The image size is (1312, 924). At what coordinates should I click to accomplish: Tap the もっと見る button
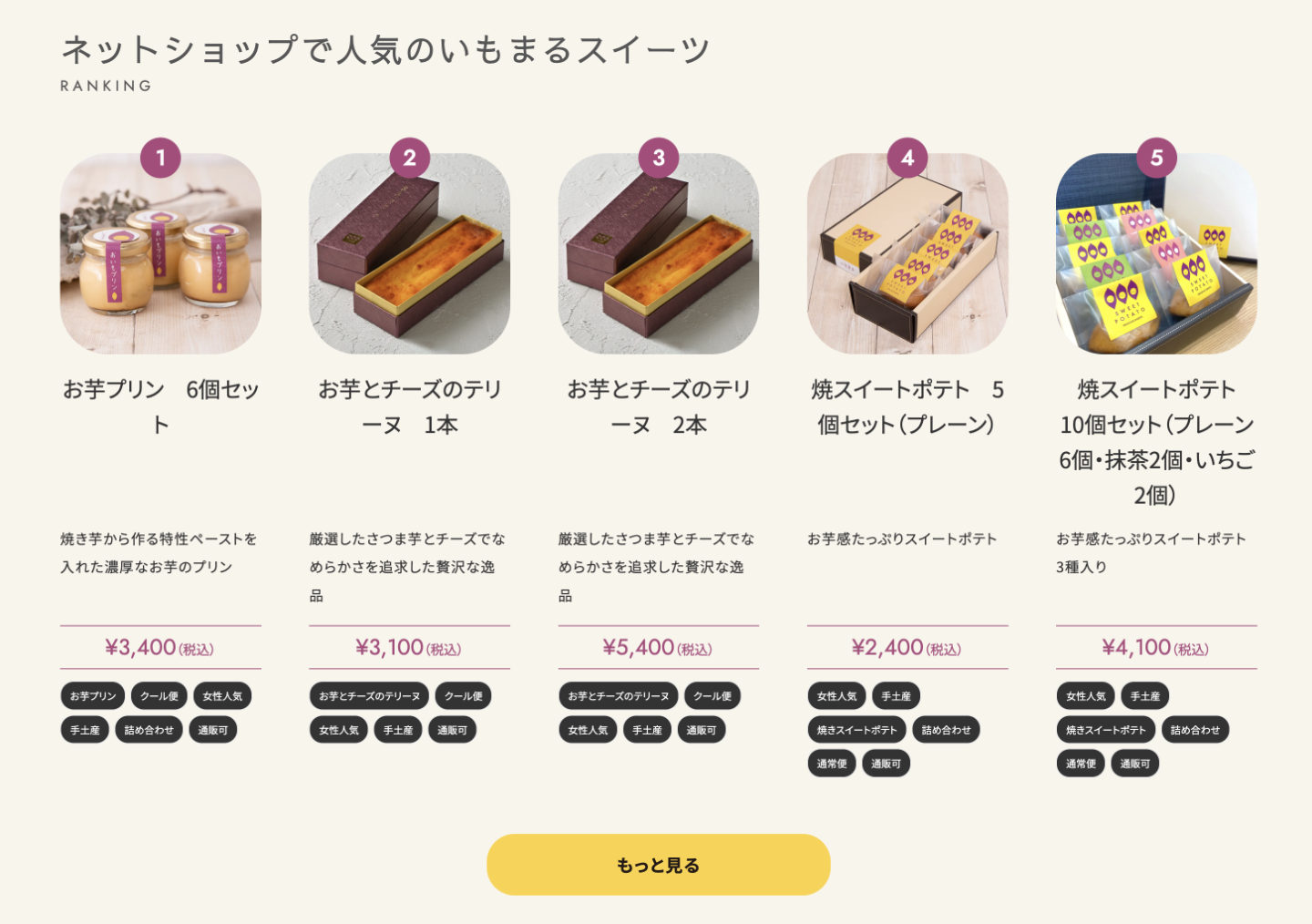(x=658, y=865)
